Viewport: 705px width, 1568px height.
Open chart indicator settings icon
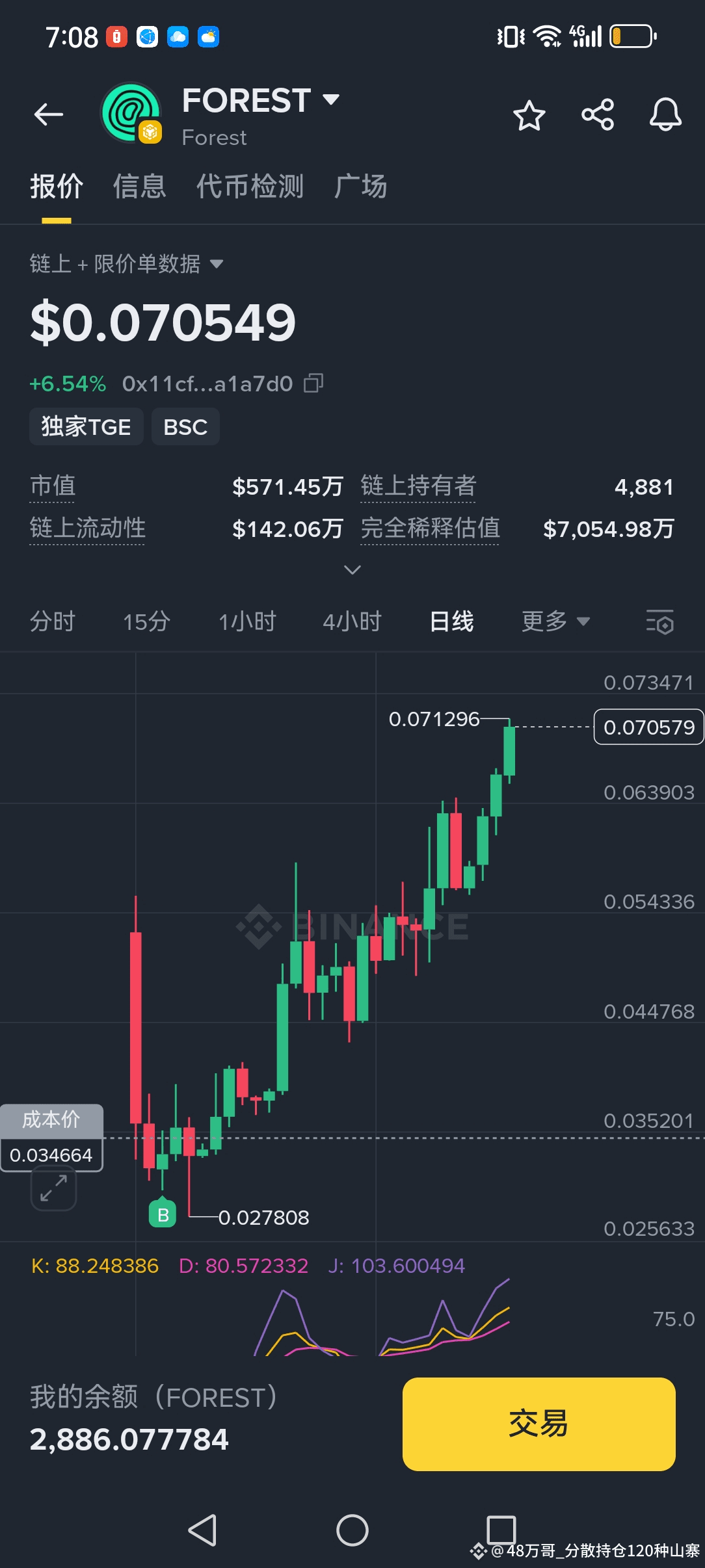tap(659, 622)
